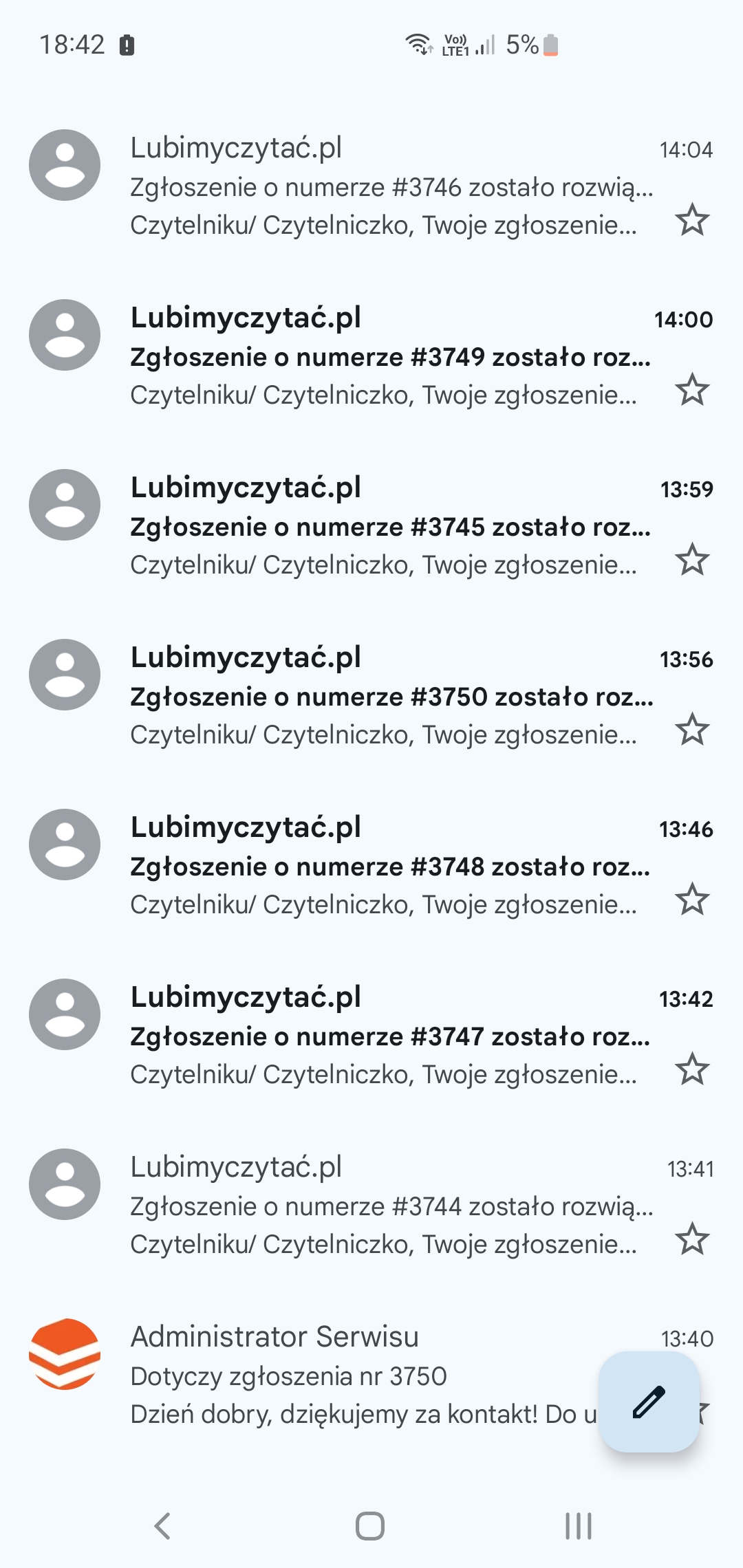Star the email about report #3745

pos(691,560)
